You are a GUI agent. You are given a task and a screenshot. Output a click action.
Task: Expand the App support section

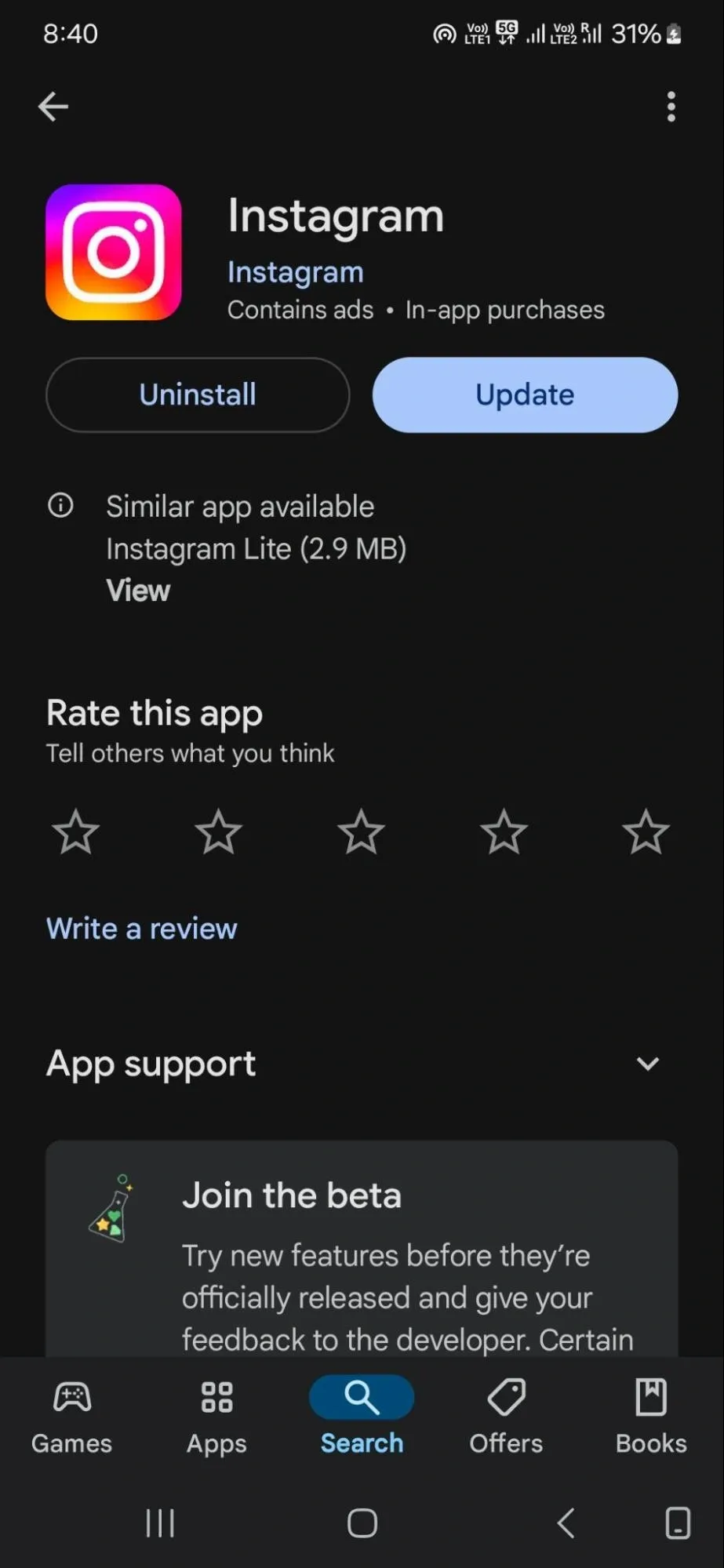[648, 1064]
